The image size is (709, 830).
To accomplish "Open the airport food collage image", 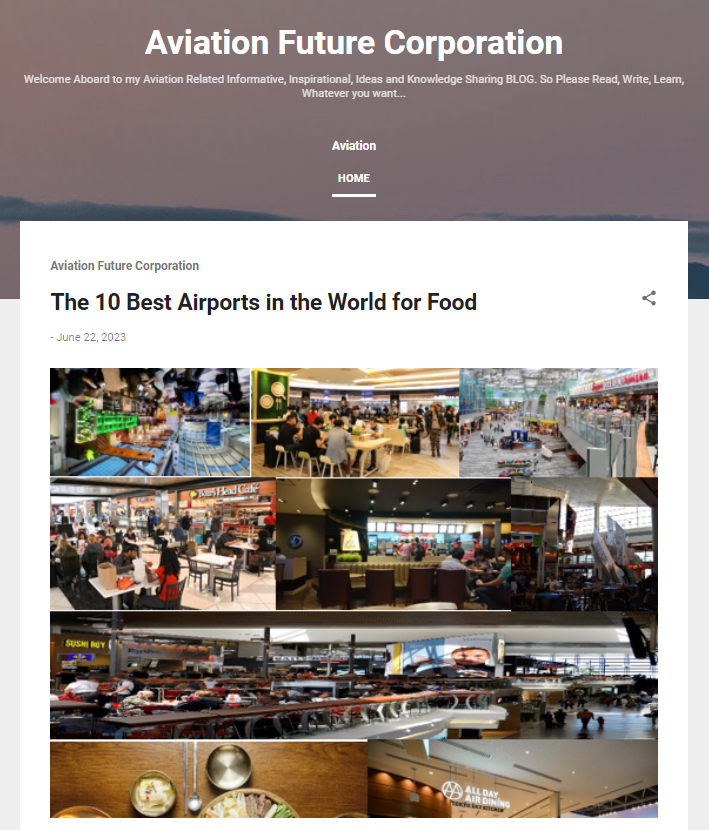I will pyautogui.click(x=354, y=590).
